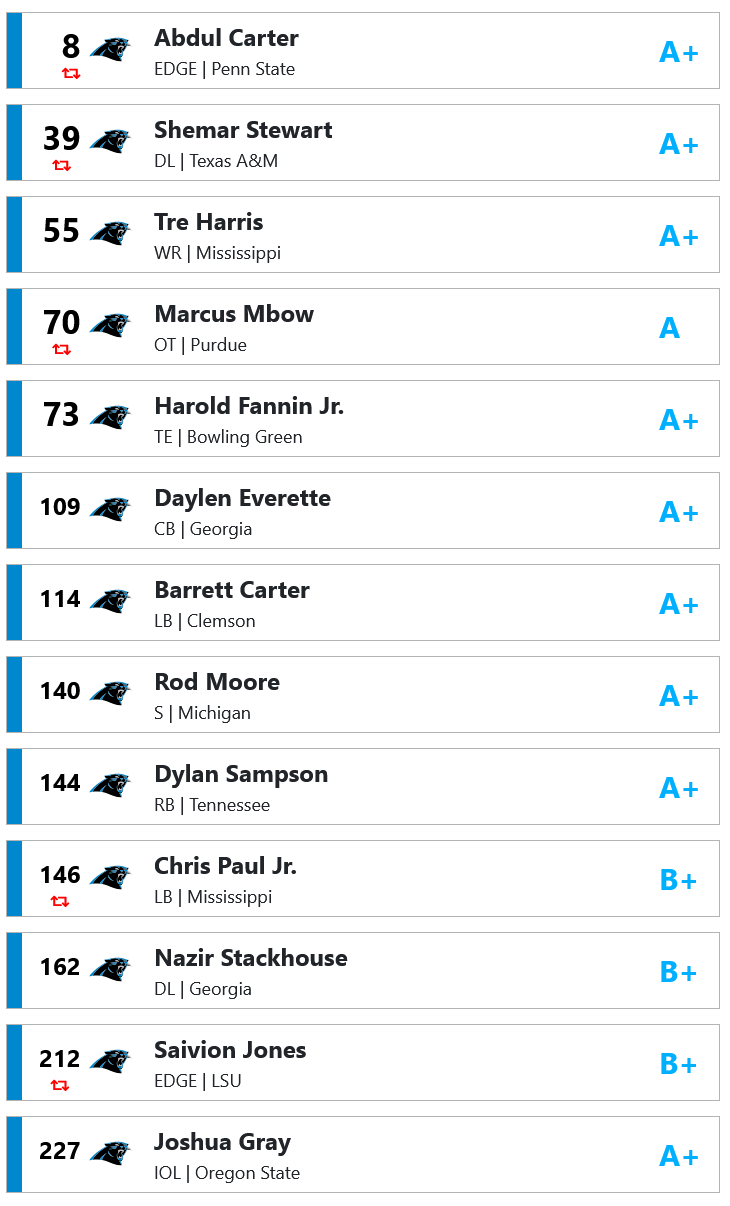Open Abdul Carter's pick card

(x=363, y=51)
